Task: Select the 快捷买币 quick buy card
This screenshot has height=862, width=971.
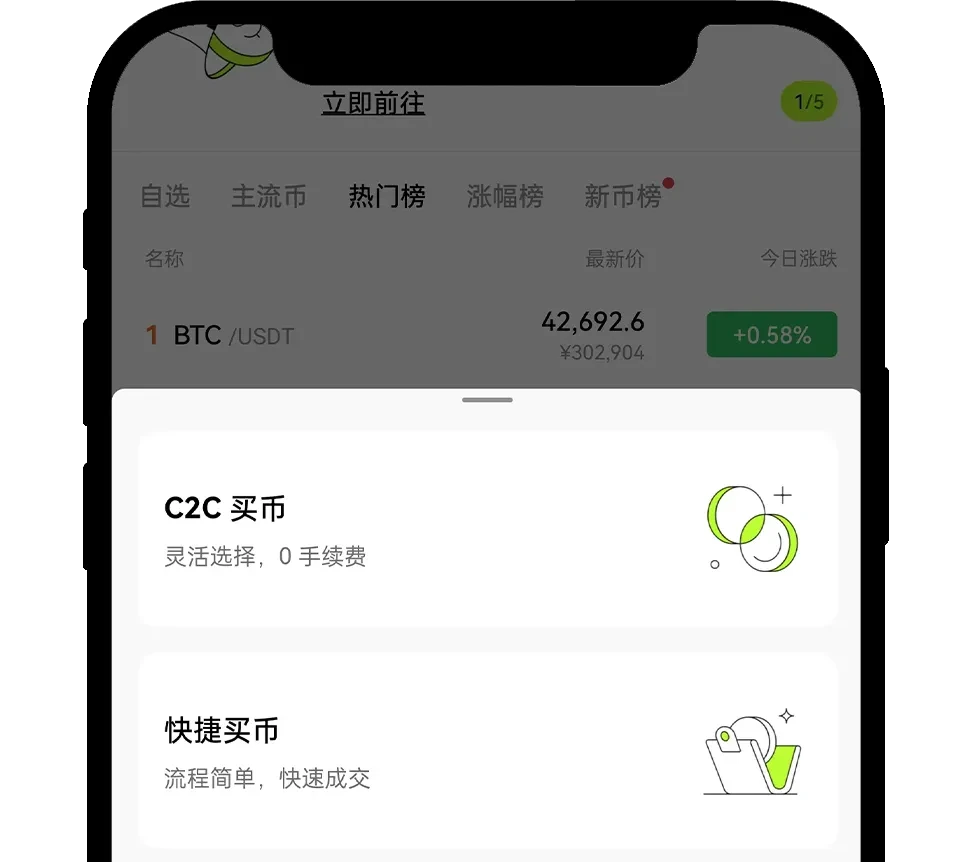Action: tap(487, 750)
